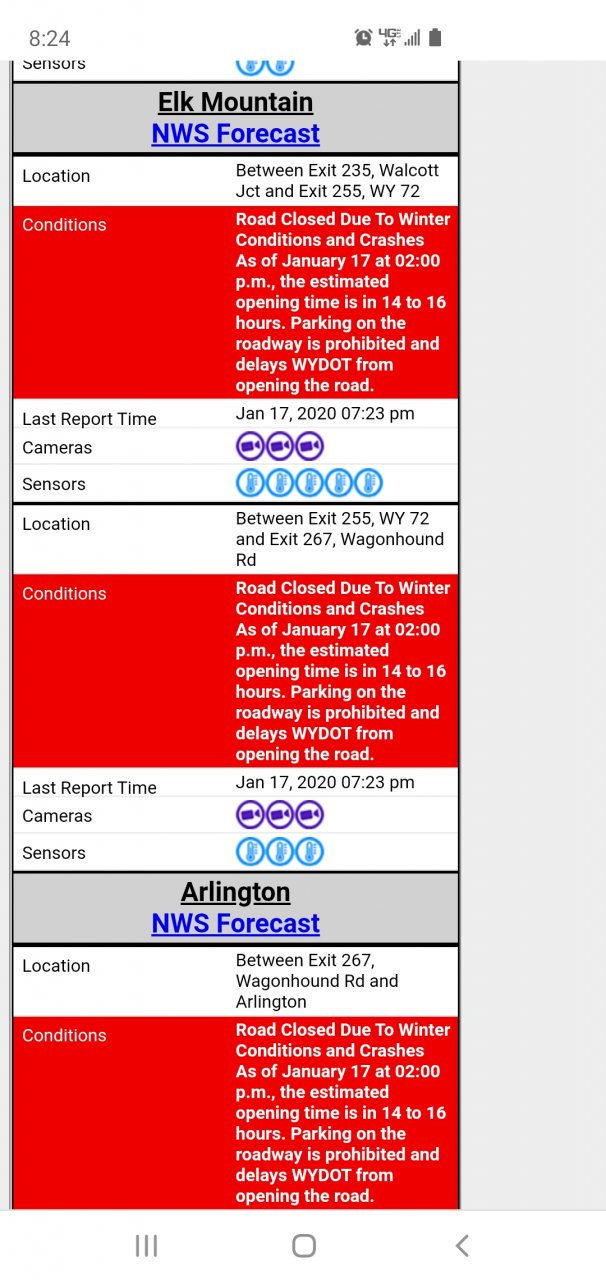Image resolution: width=606 pixels, height=1280 pixels.
Task: Return to the home screen
Action: tap(304, 1245)
